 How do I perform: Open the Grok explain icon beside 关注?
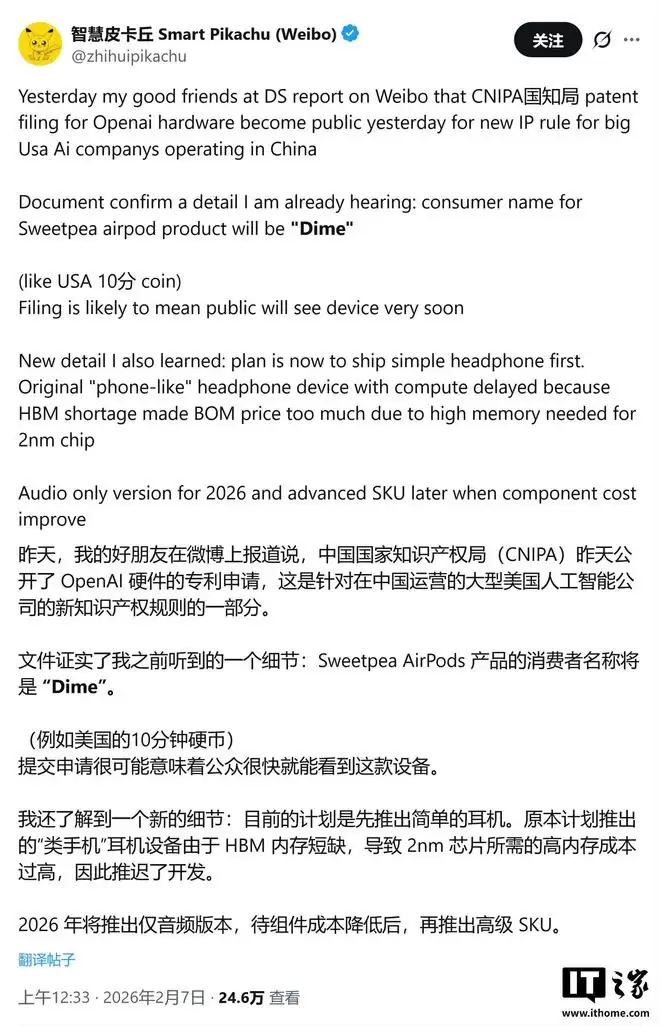pos(602,40)
